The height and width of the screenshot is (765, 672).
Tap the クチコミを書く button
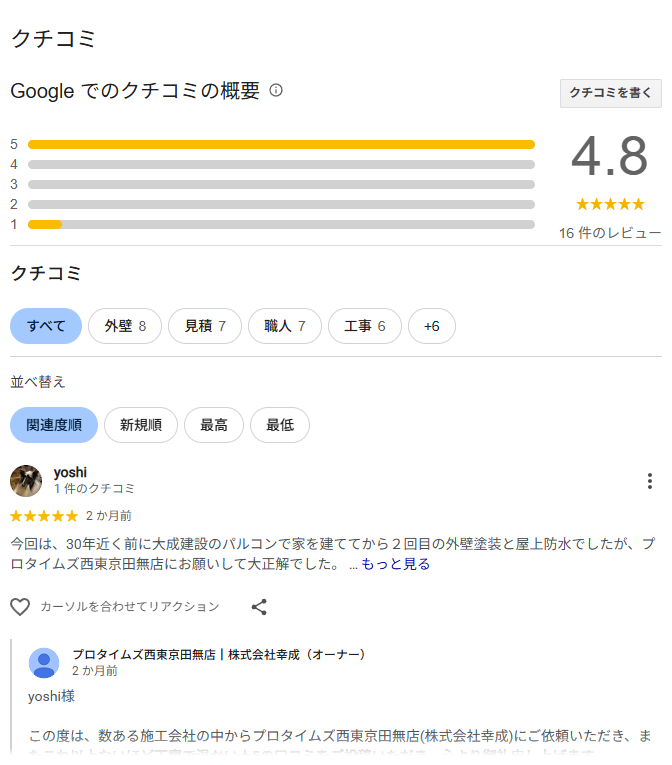coord(610,92)
